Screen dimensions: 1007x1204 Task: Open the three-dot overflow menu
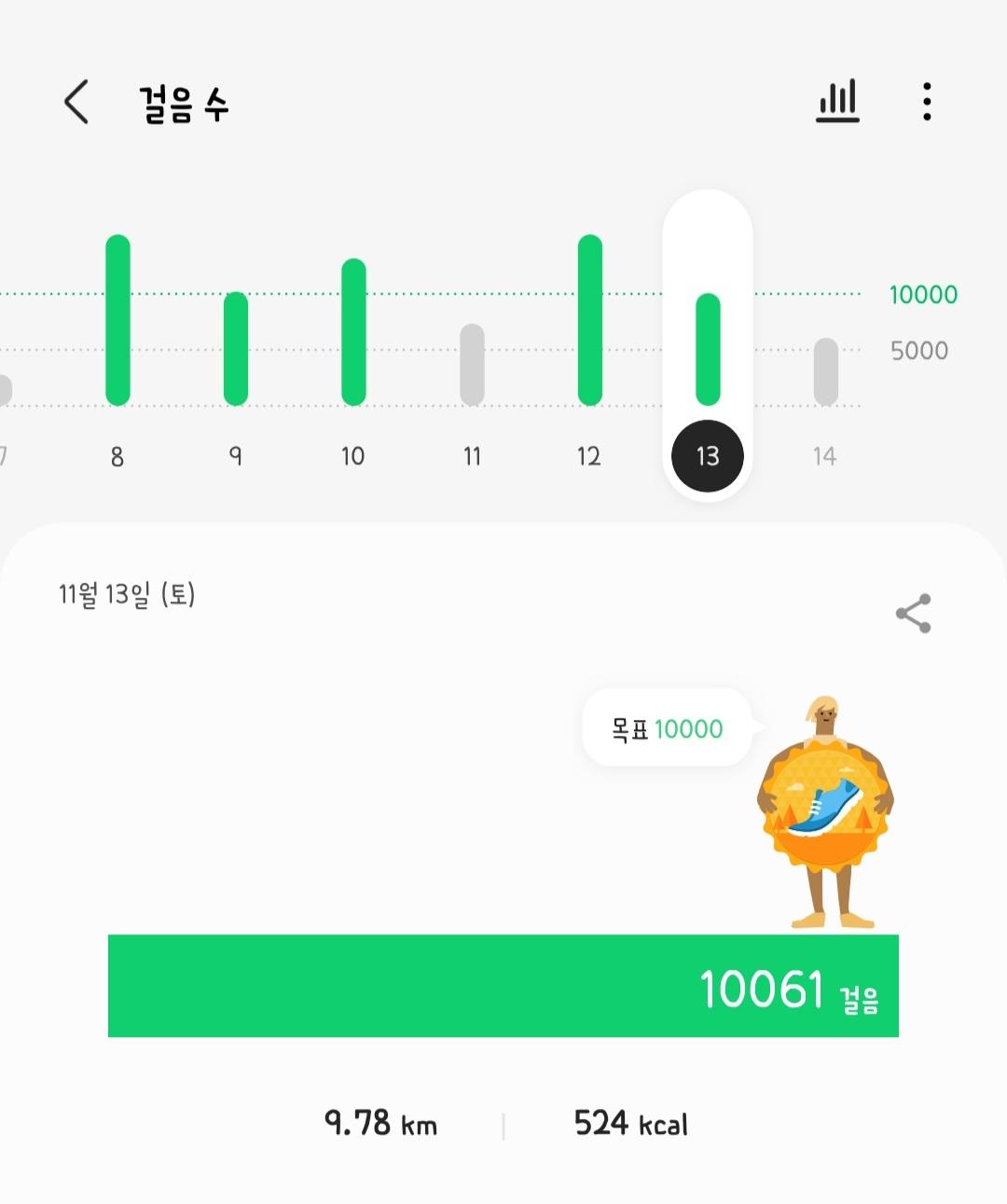[x=926, y=102]
